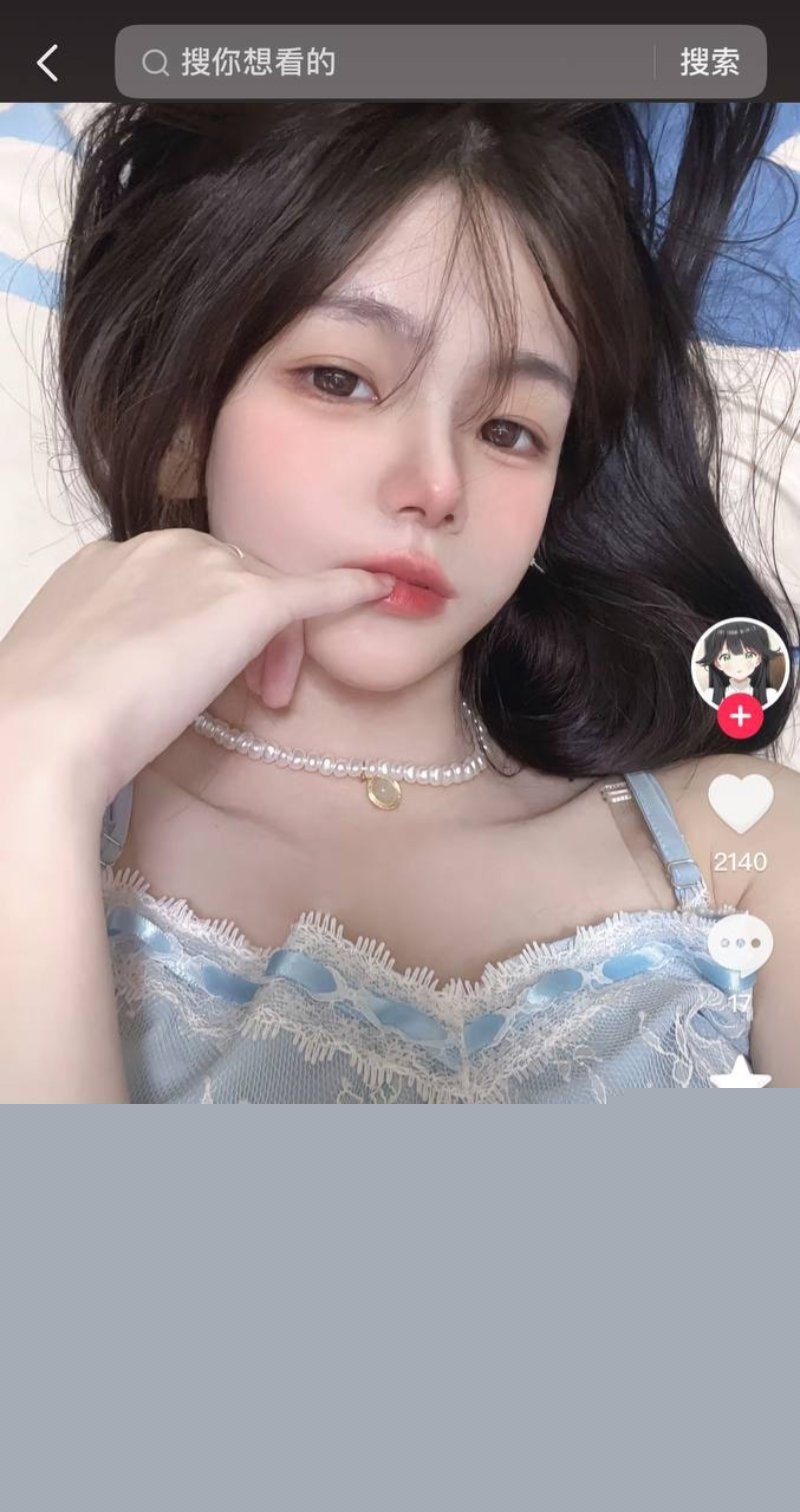Follow the creator with the red plus
800x1512 pixels.
[740, 716]
